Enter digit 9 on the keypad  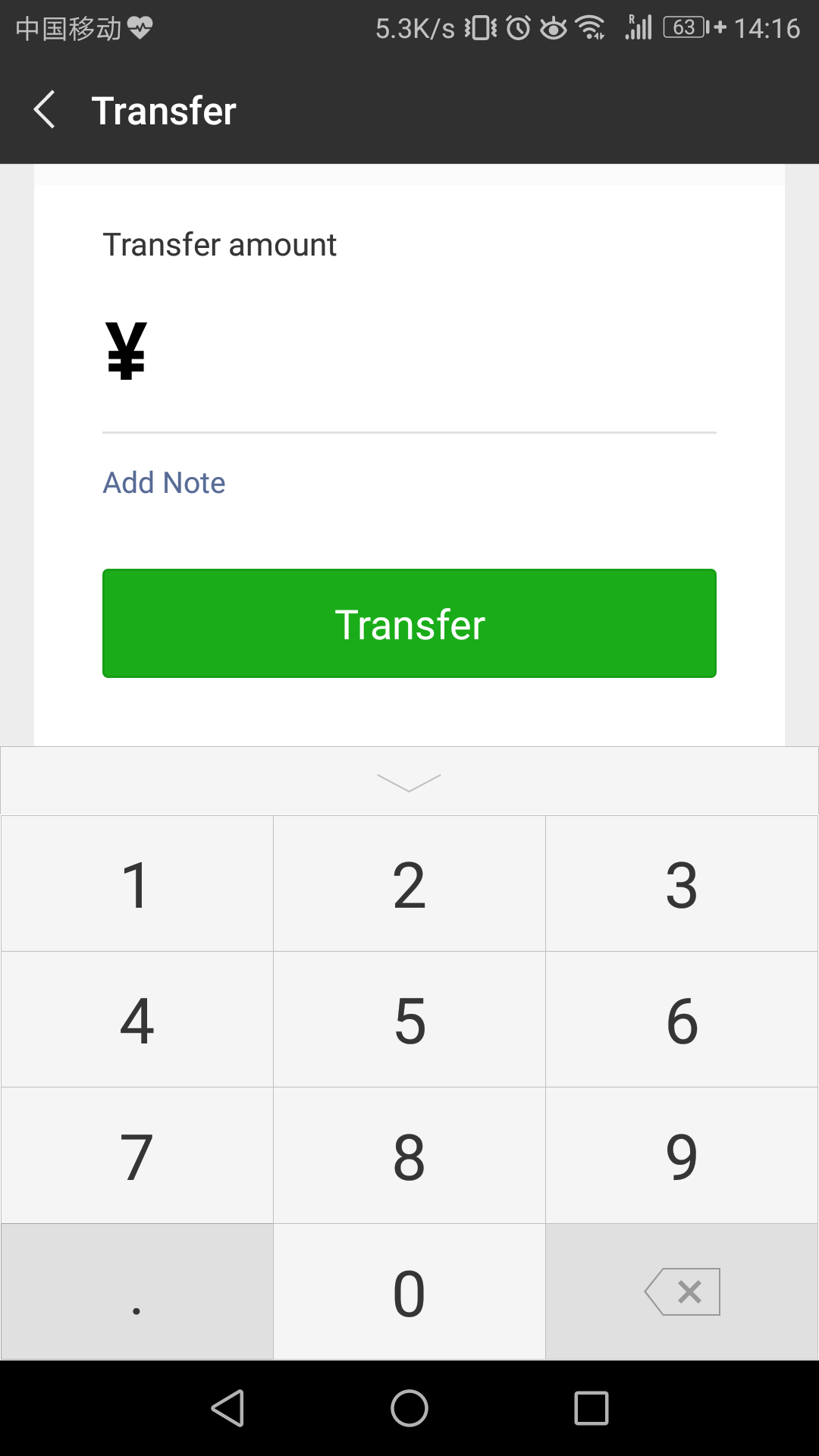coord(682,1156)
